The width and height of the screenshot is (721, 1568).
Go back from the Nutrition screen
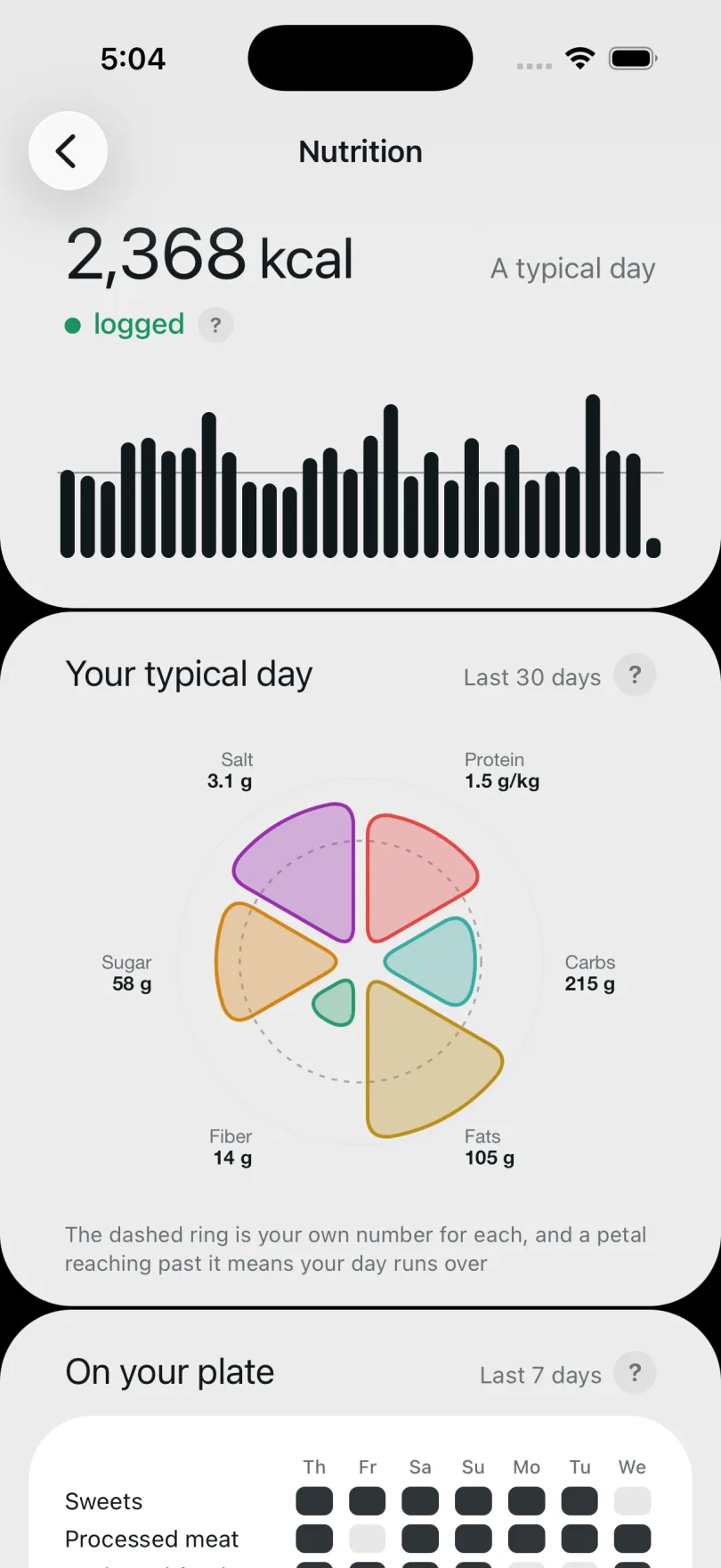pyautogui.click(x=68, y=150)
